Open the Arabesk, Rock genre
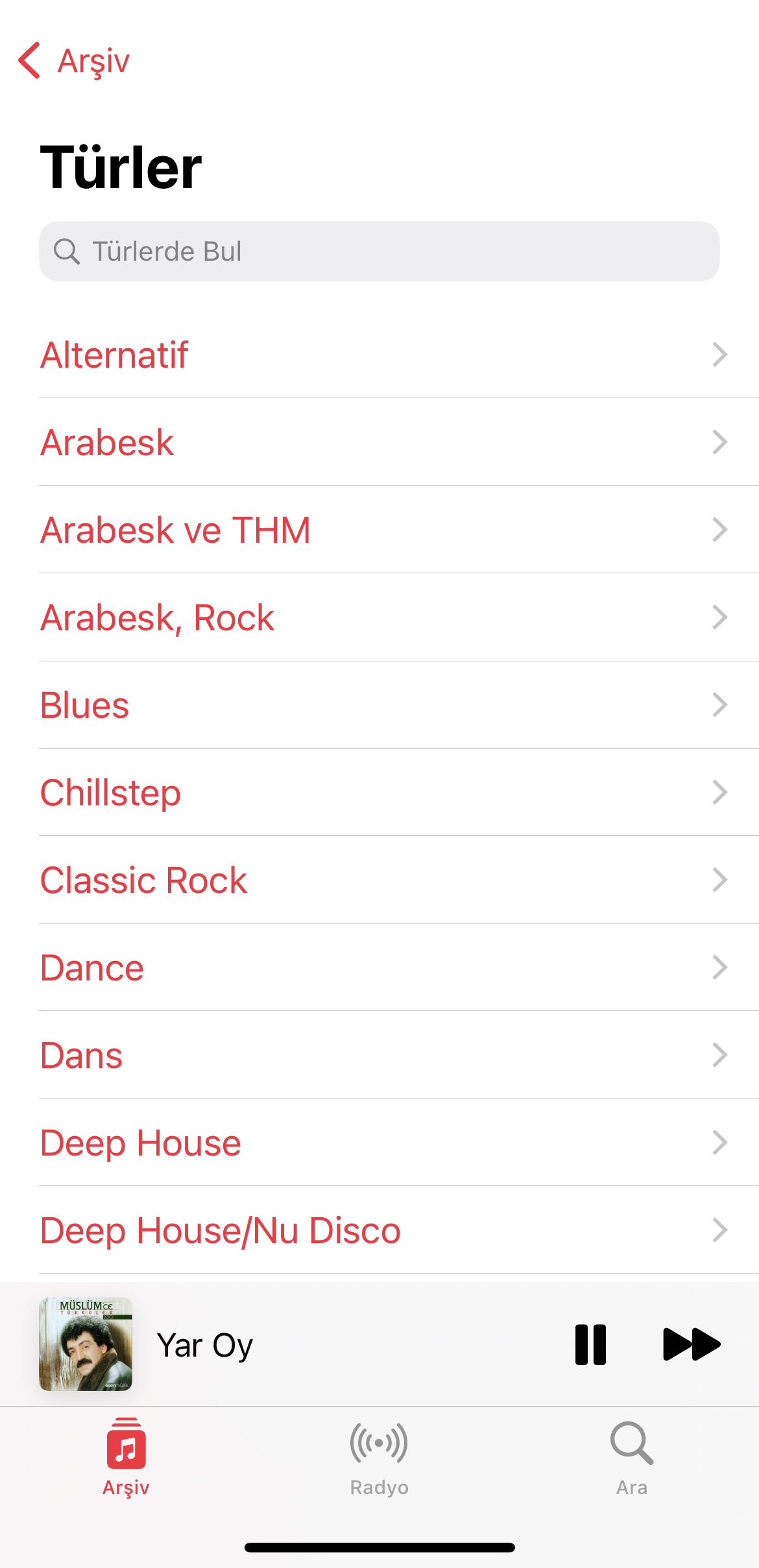 (x=379, y=617)
